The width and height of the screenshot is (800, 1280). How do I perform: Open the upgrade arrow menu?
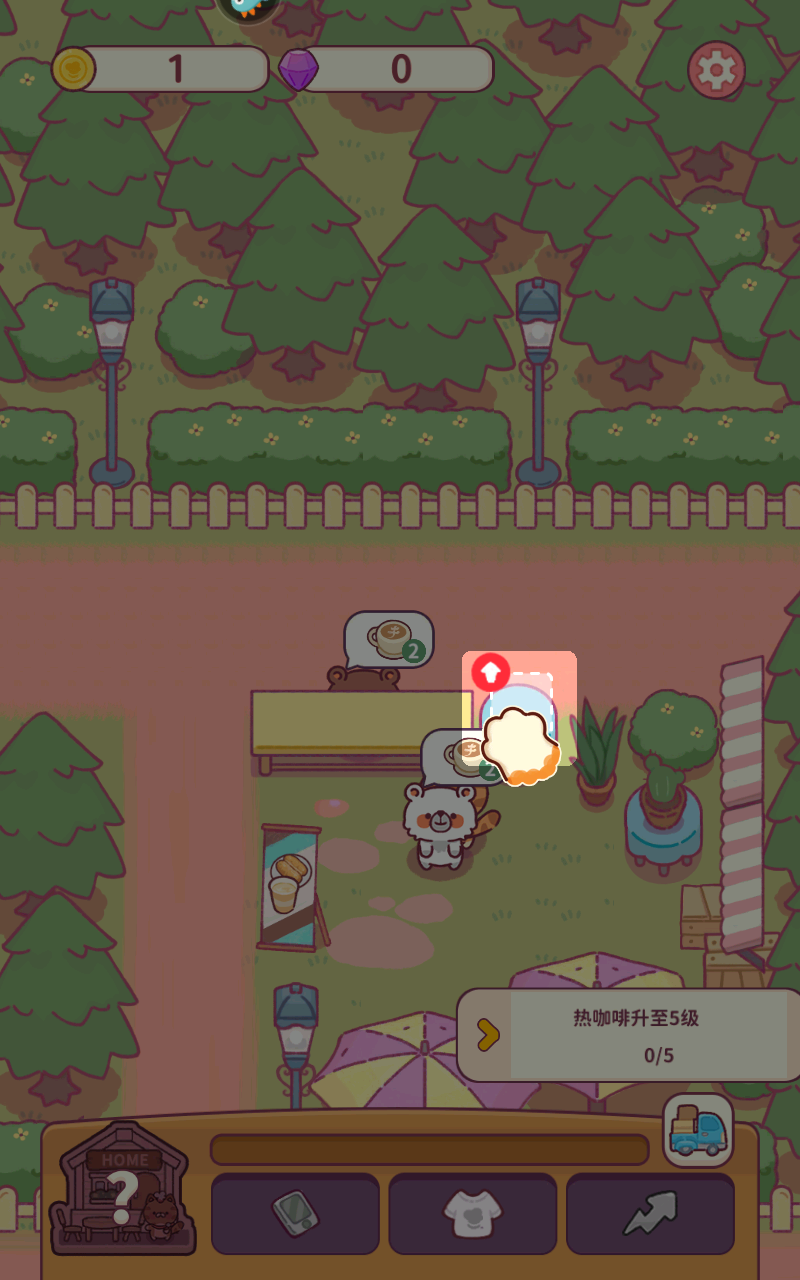click(650, 1213)
